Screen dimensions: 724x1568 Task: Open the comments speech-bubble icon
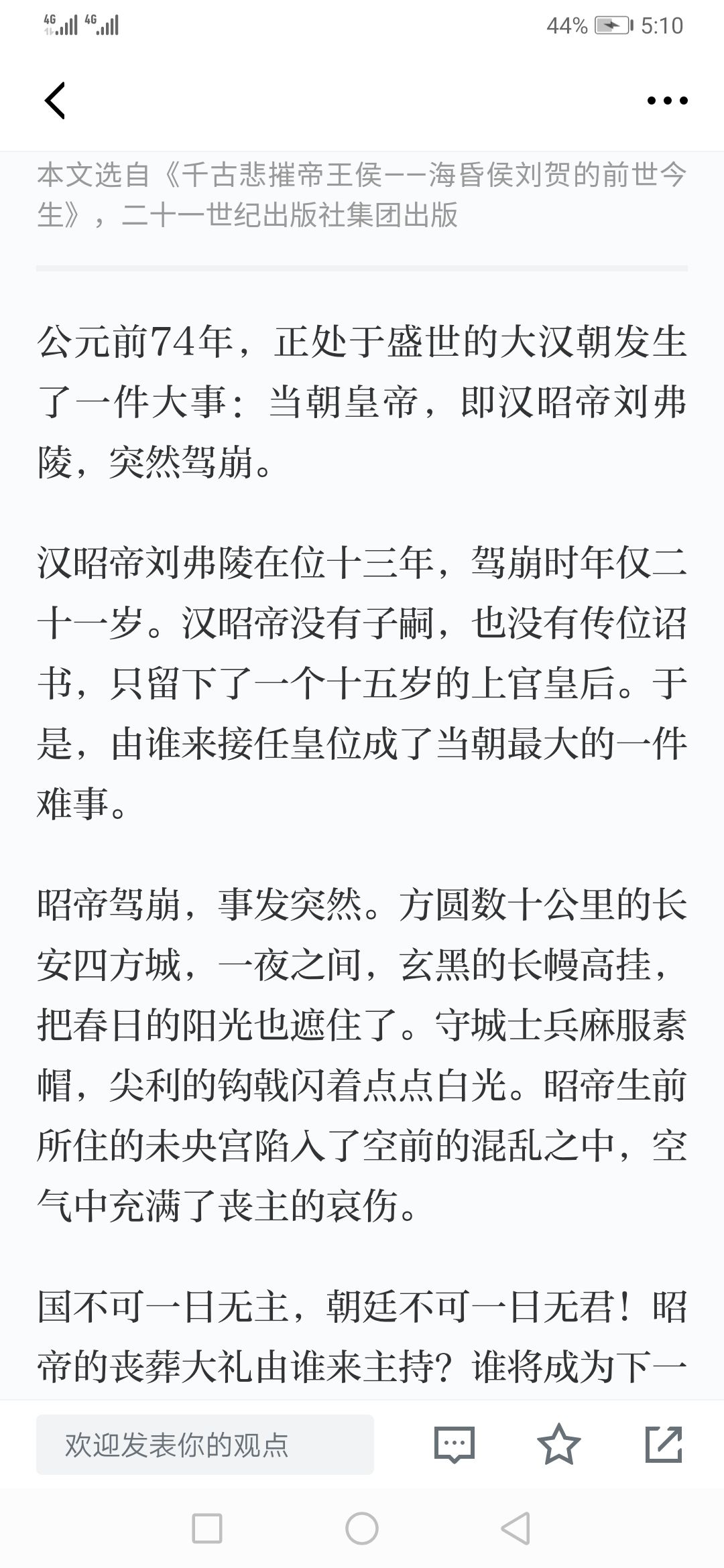[455, 1445]
